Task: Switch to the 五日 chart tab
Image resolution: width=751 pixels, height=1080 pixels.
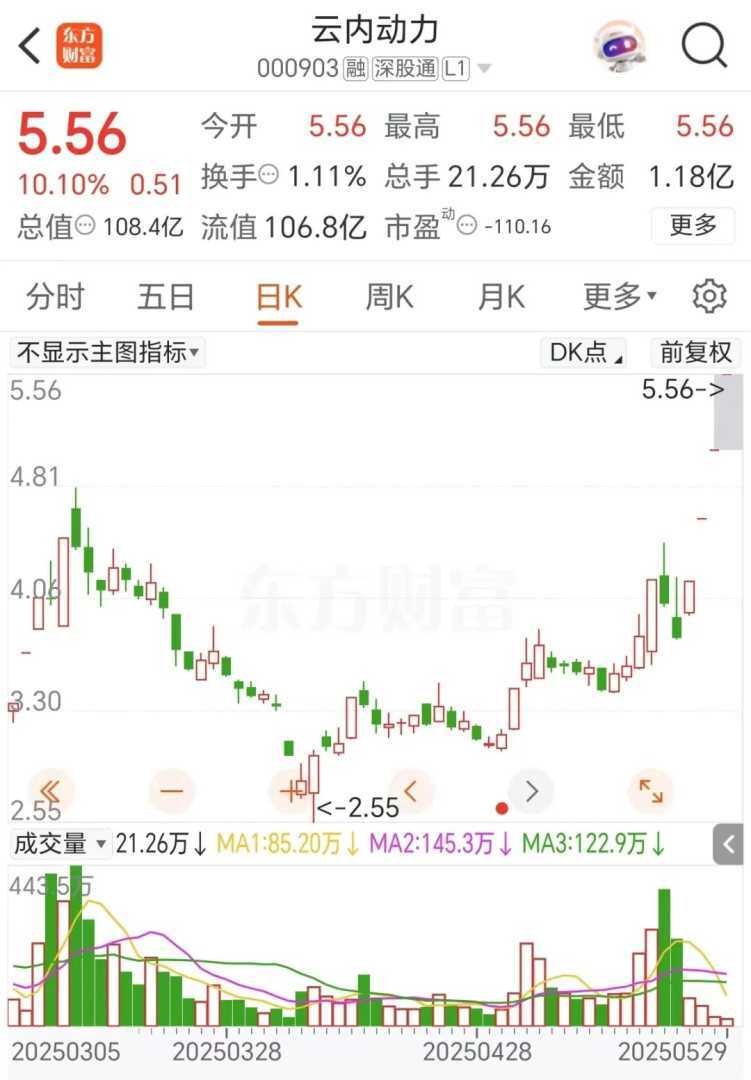Action: tap(166, 297)
